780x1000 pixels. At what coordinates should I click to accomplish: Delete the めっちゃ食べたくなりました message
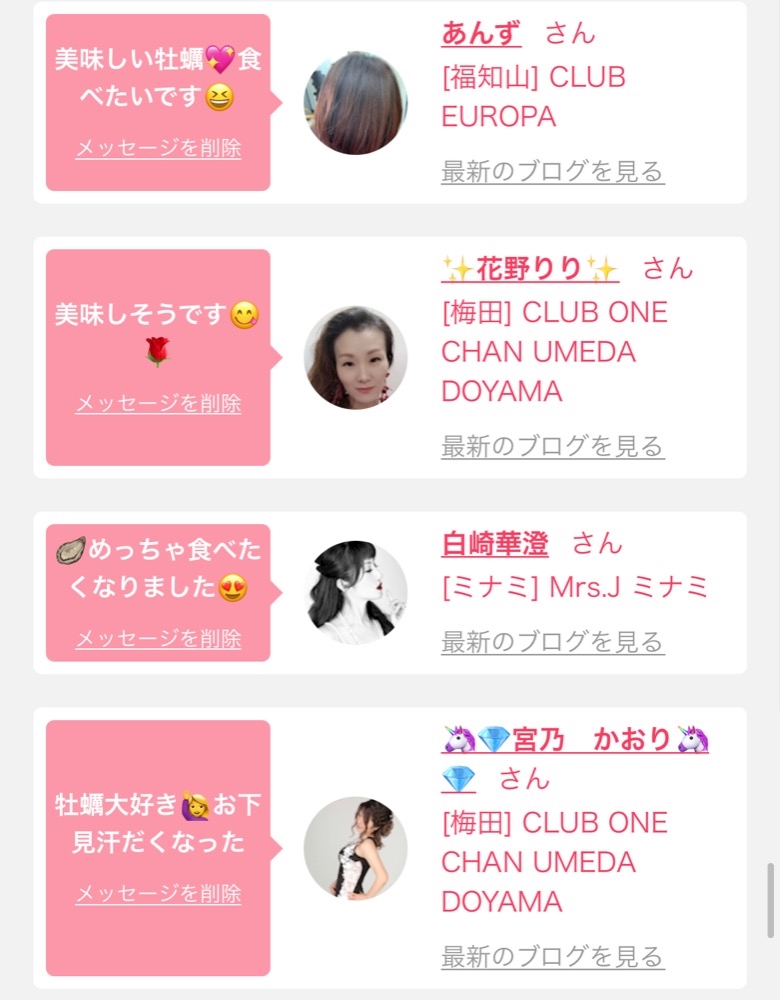(x=158, y=638)
